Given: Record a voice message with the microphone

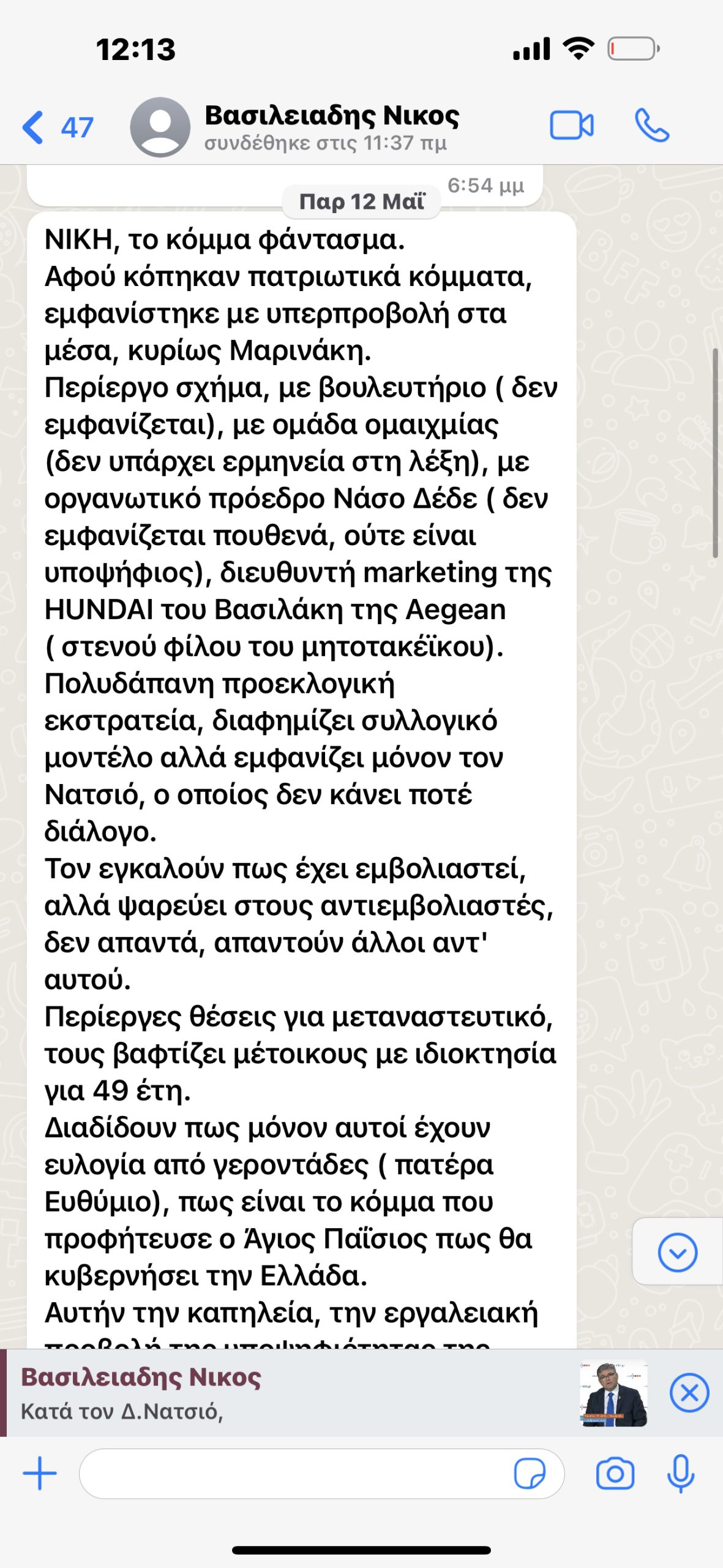Looking at the screenshot, I should click(x=680, y=1473).
